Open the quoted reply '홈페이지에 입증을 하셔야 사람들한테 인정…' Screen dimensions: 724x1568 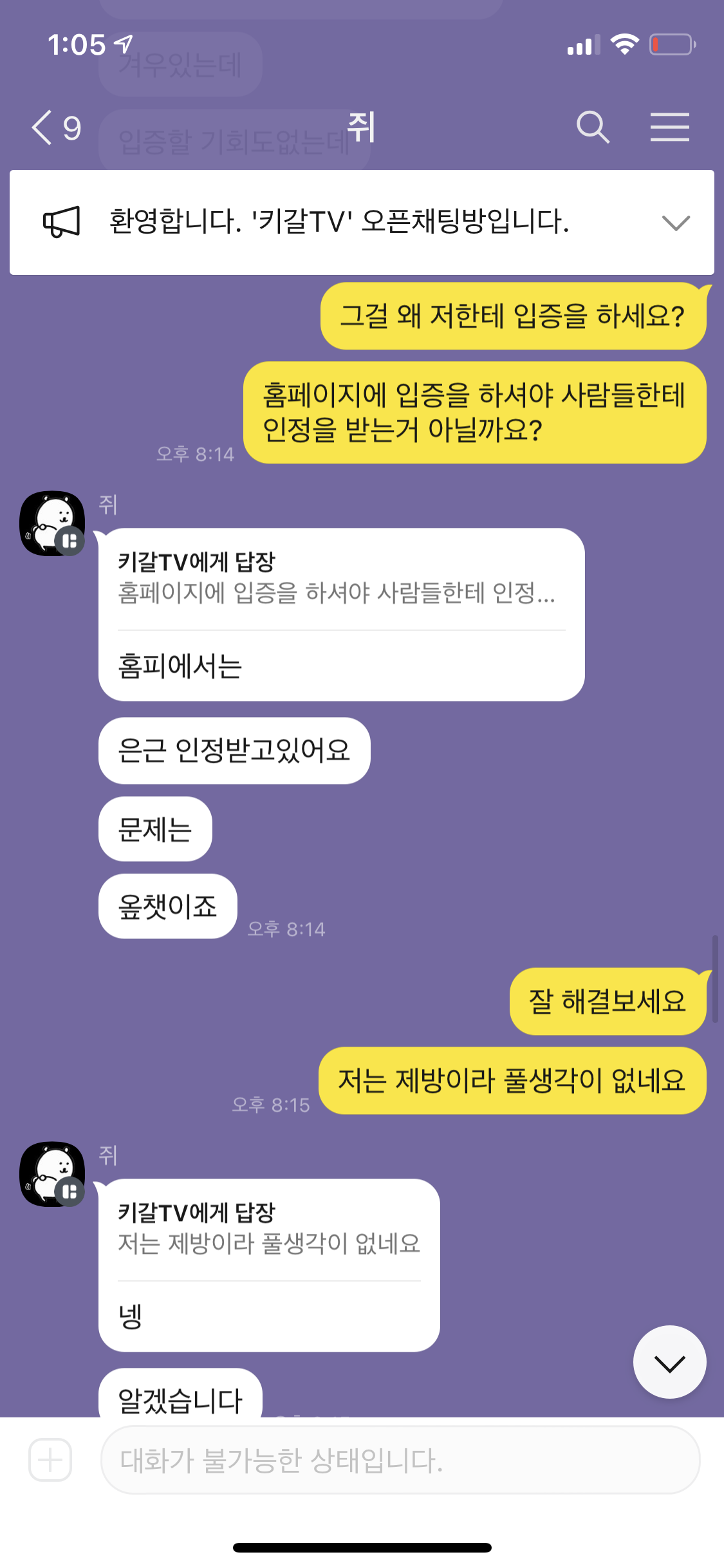coord(337,578)
